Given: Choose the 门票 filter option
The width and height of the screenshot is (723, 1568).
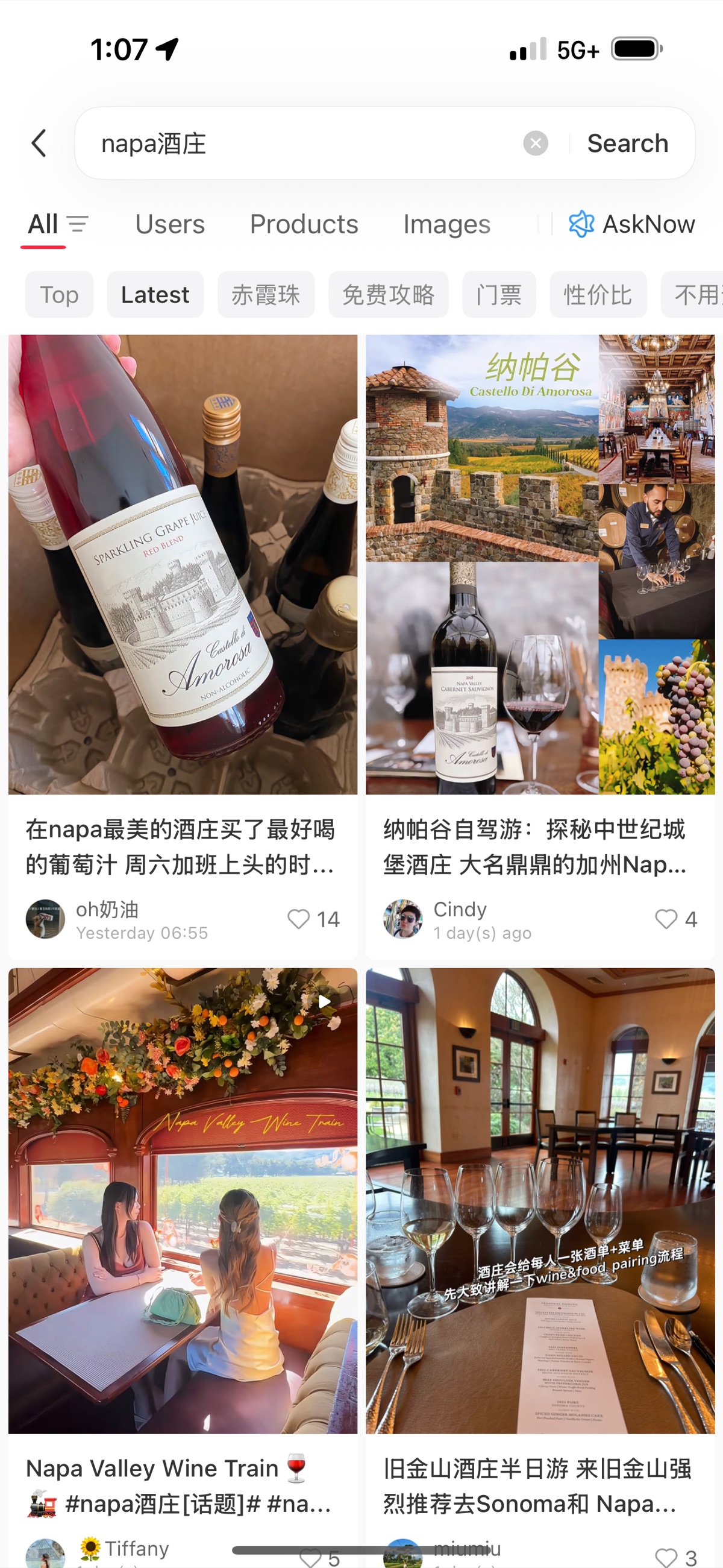Looking at the screenshot, I should tap(499, 295).
